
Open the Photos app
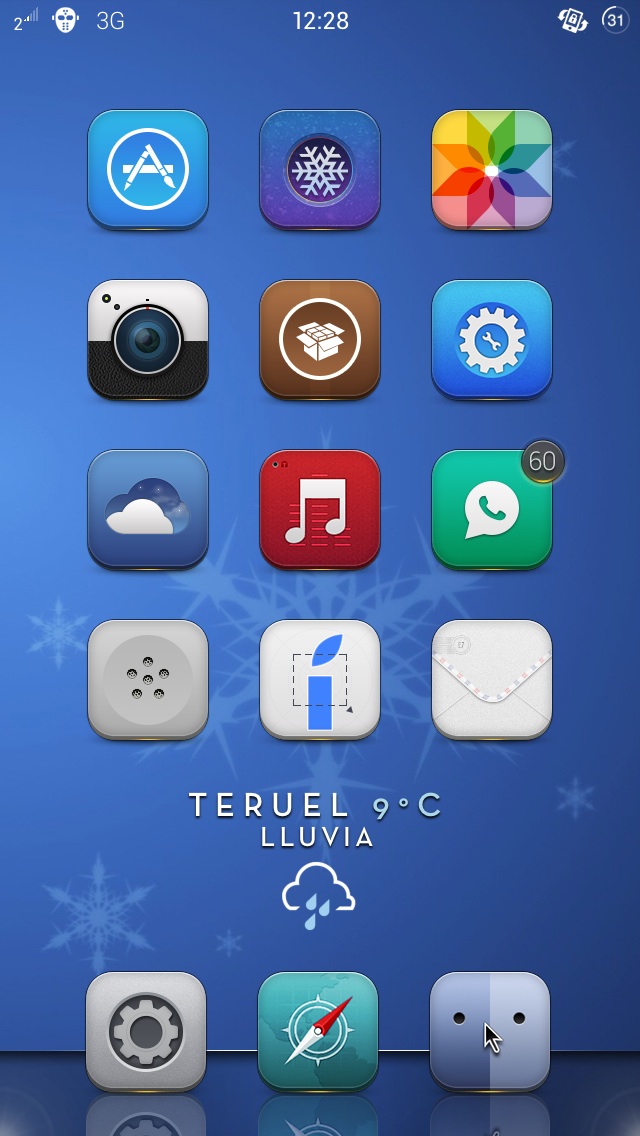click(492, 170)
